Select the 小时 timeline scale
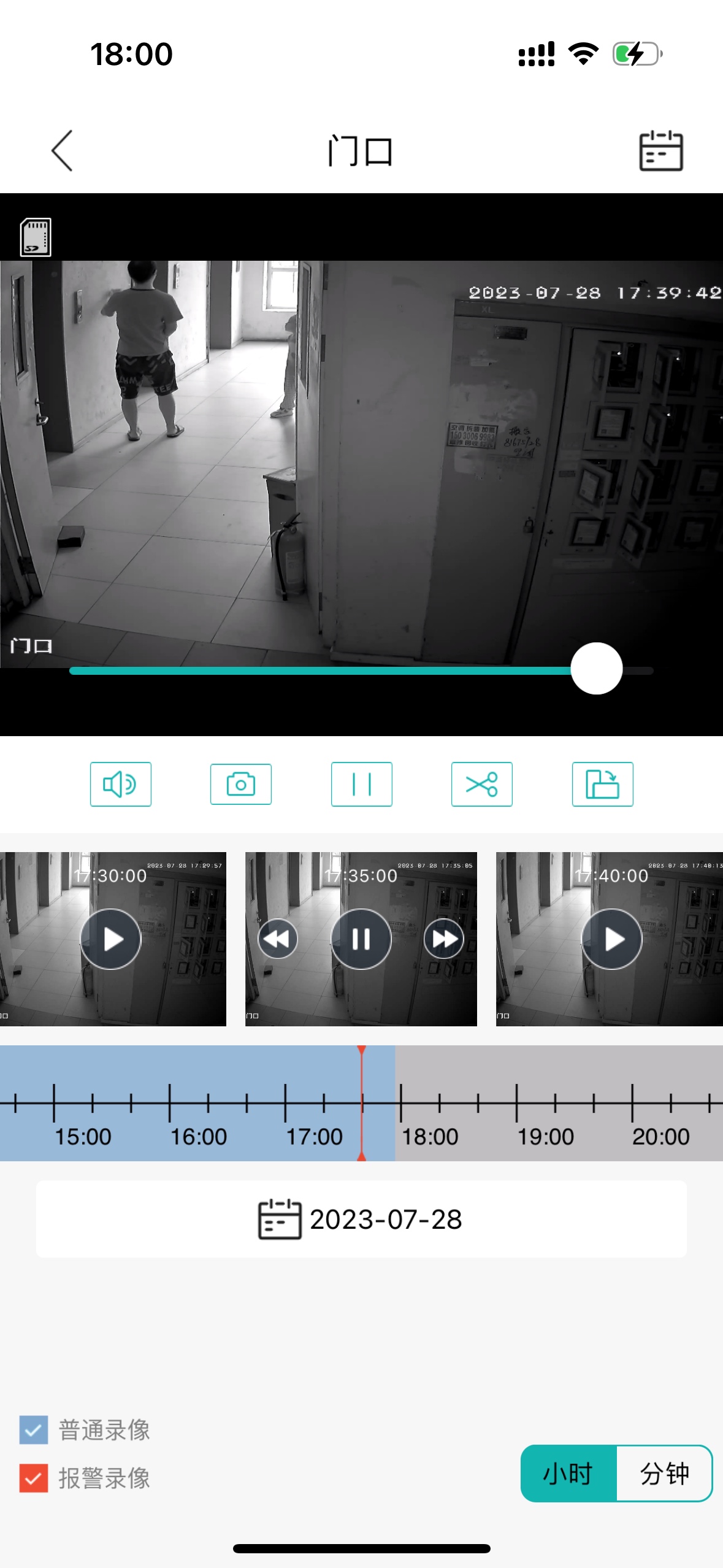 tap(568, 1473)
